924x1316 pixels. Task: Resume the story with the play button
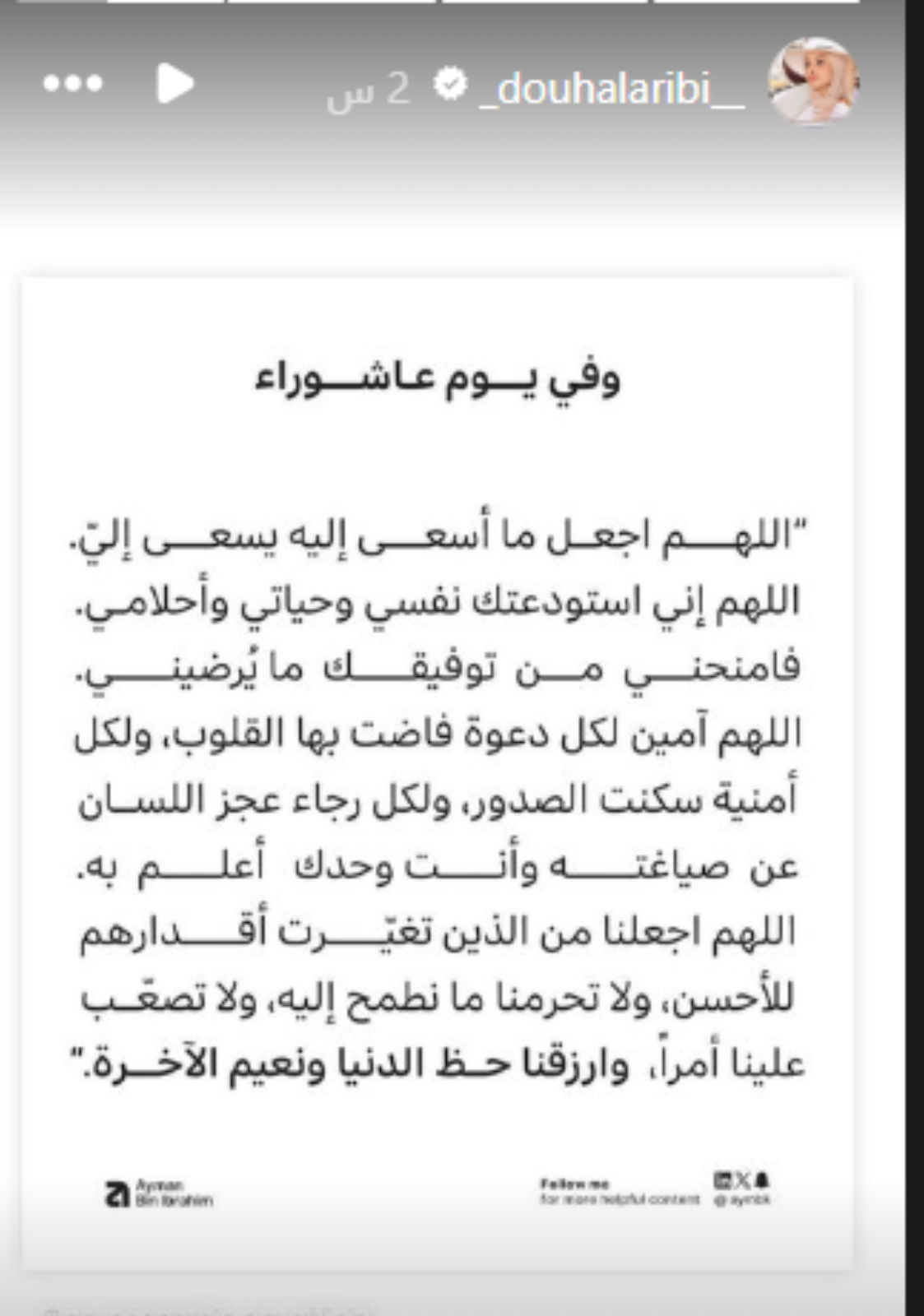[x=174, y=83]
